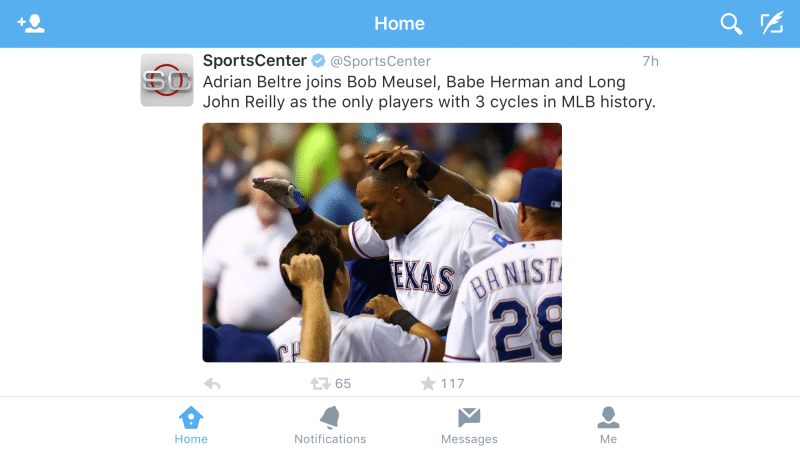Screen dimensions: 800x450
Task: Compose a new tweet
Action: click(771, 24)
